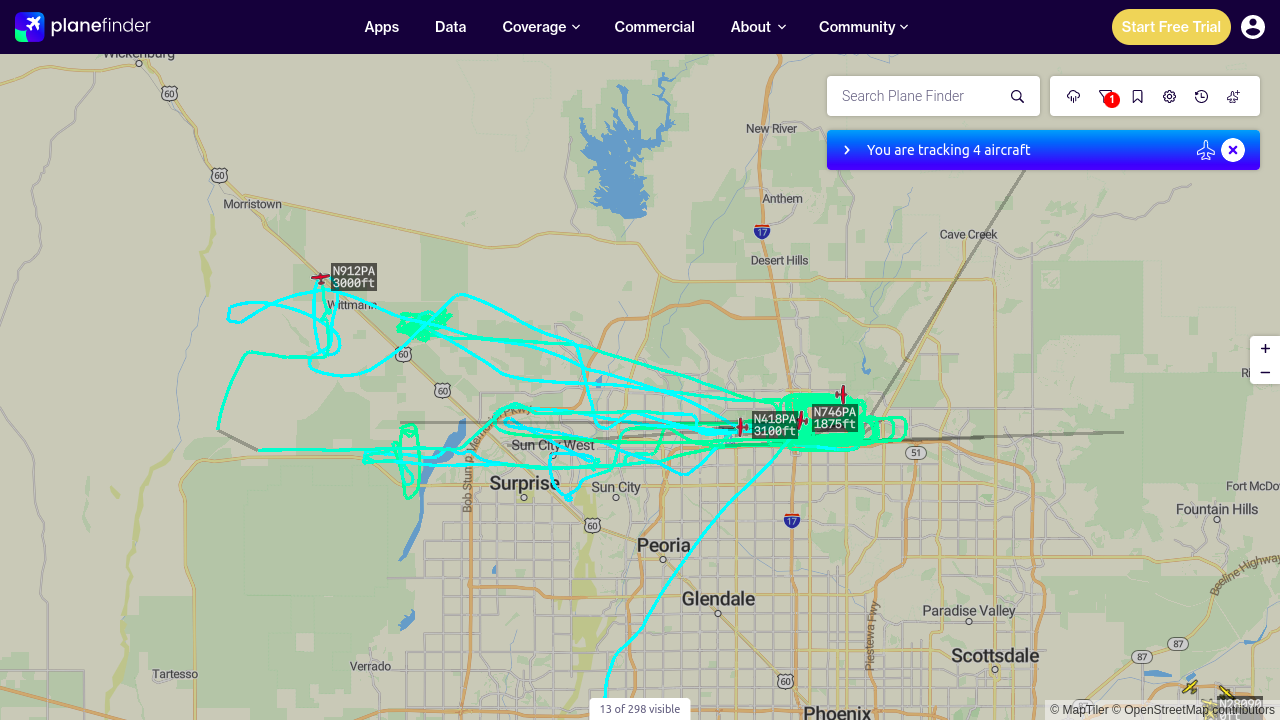Expand the Coverage dropdown menu
The height and width of the screenshot is (720, 1280).
click(541, 27)
